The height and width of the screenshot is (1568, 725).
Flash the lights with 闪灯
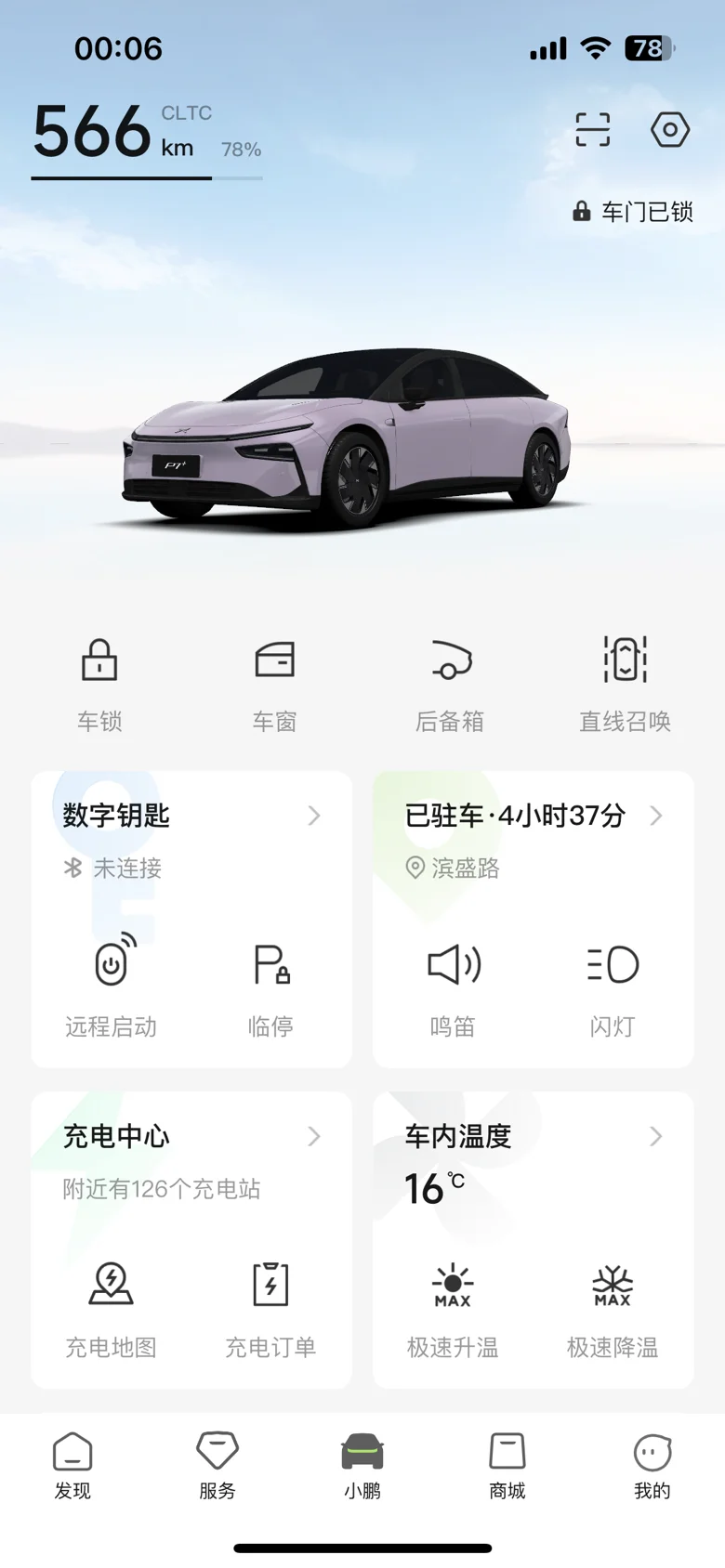pyautogui.click(x=613, y=985)
